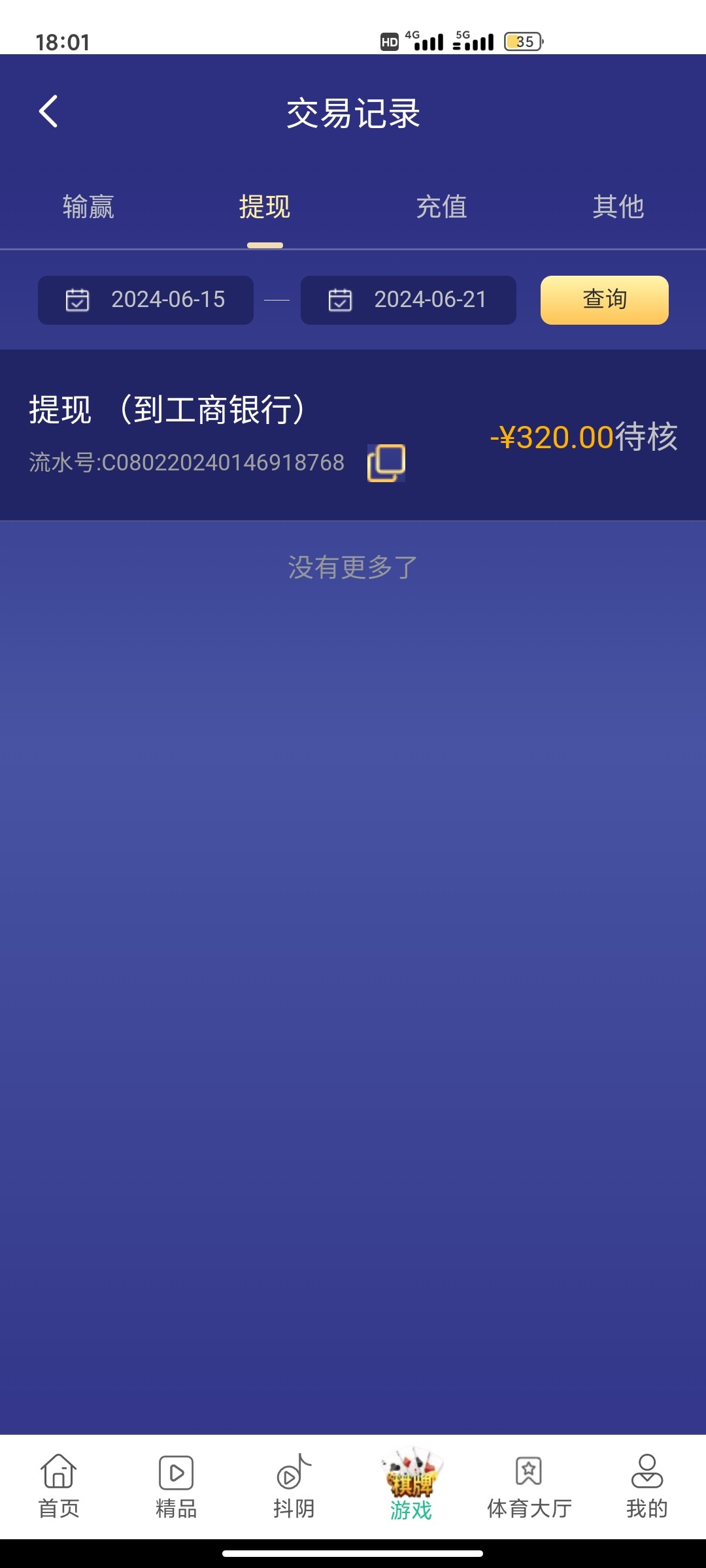The width and height of the screenshot is (706, 1568).
Task: Go to the 精品 tab
Action: (x=176, y=1486)
